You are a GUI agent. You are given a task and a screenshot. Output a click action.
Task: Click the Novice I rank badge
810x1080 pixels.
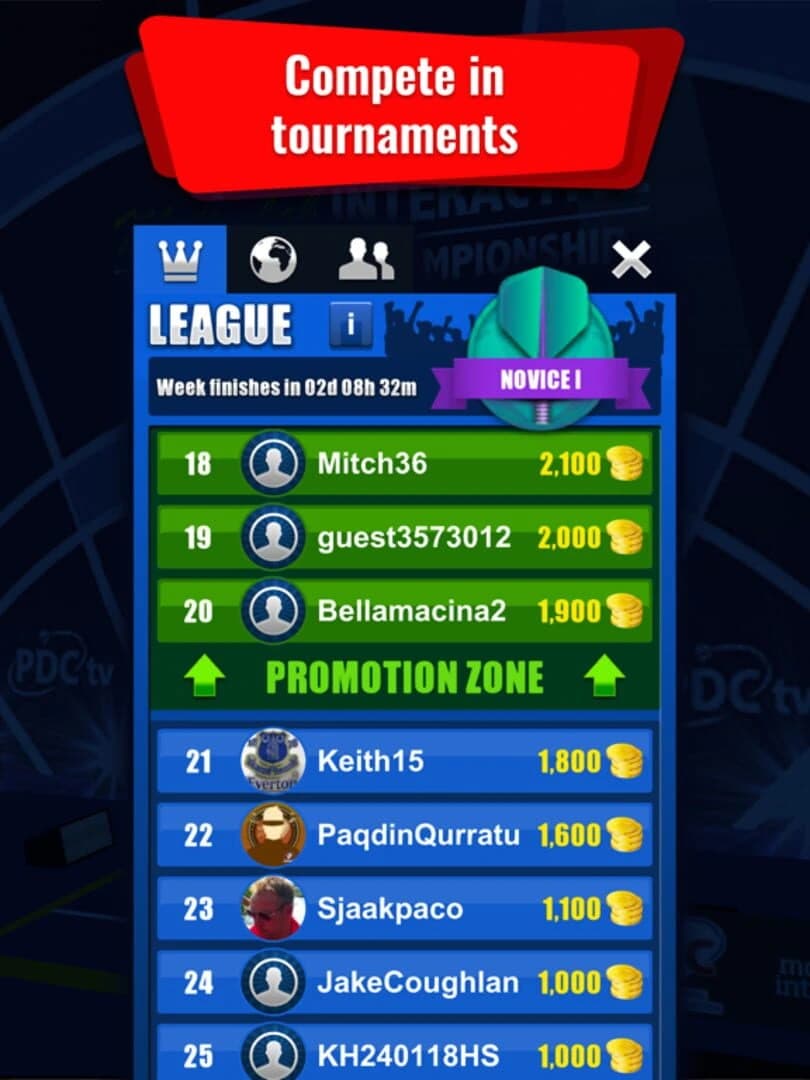coord(541,379)
